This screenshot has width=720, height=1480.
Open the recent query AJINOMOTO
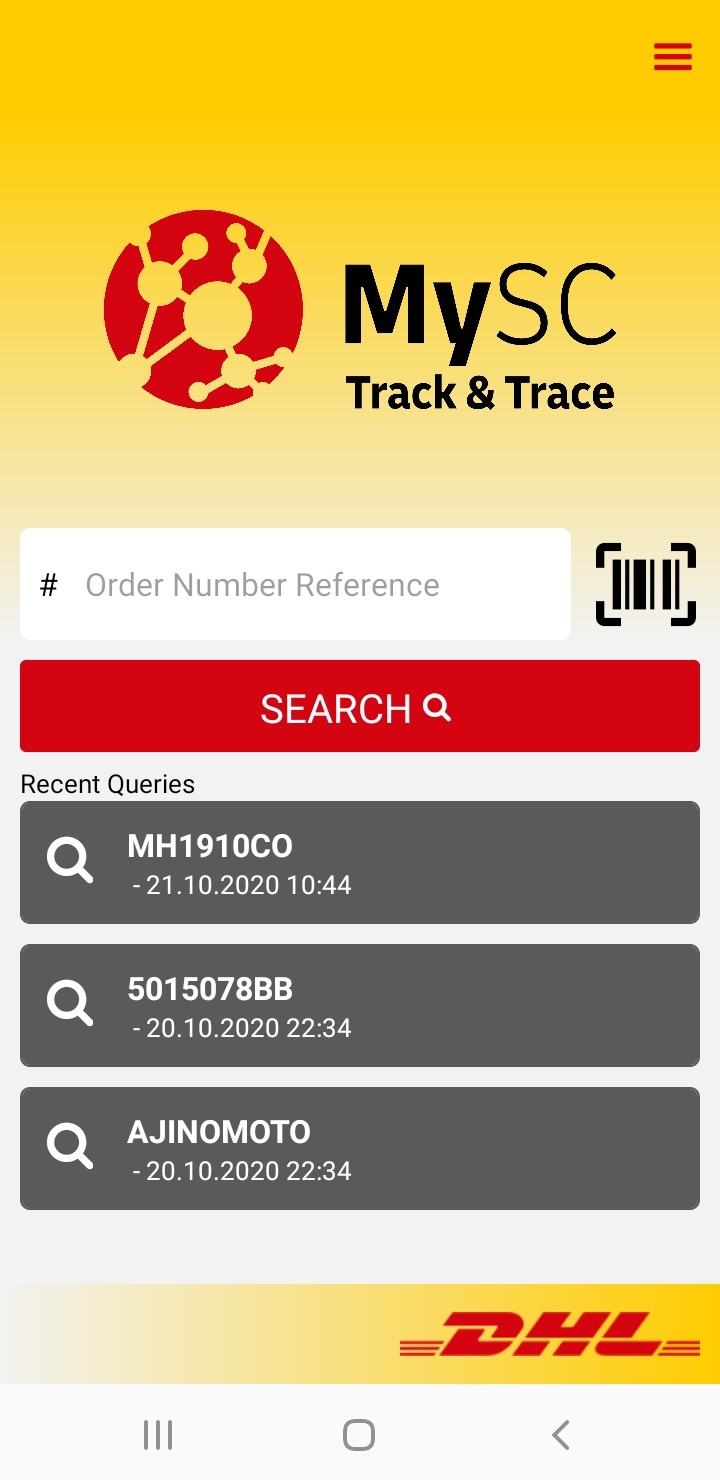[x=360, y=1148]
